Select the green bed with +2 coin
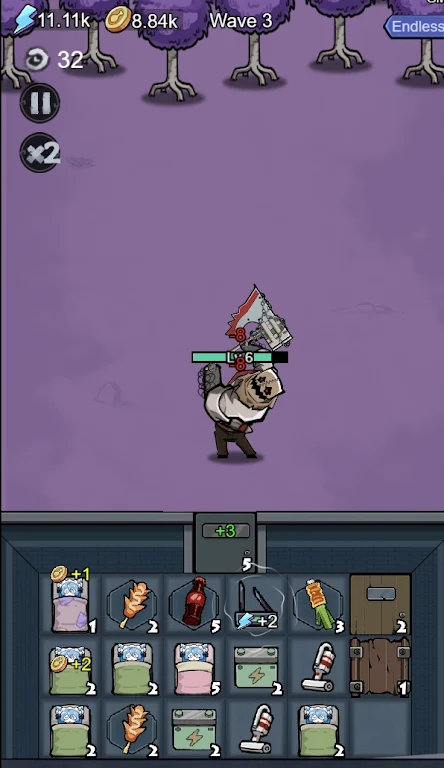 click(x=71, y=667)
